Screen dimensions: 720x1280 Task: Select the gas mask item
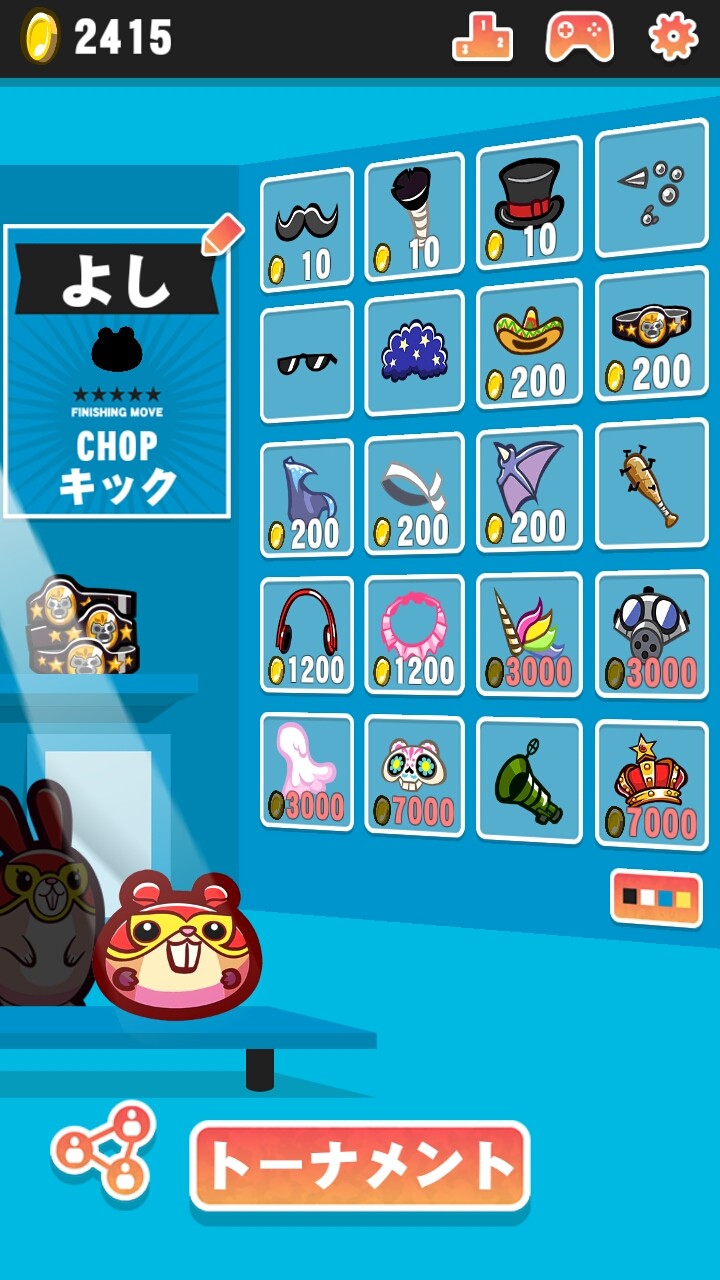click(651, 634)
